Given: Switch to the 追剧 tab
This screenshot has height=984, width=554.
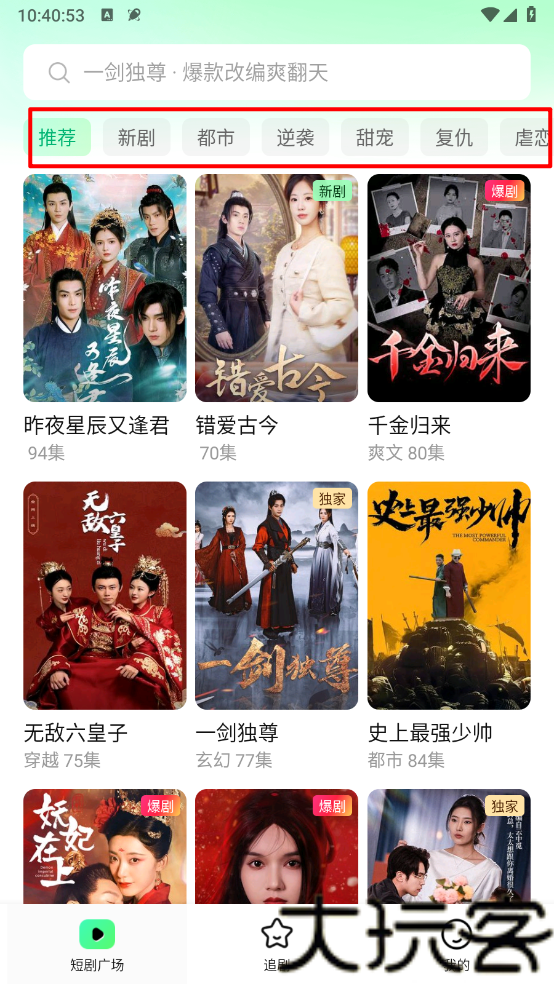Looking at the screenshot, I should [277, 945].
